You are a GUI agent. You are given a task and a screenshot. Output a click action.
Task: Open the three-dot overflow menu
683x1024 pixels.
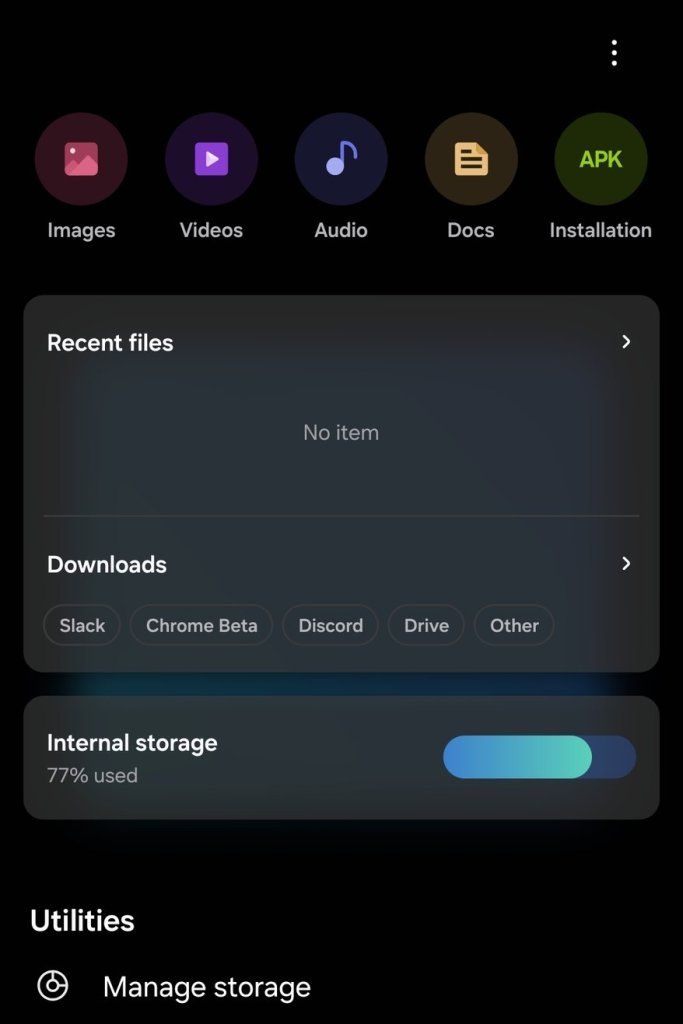click(614, 53)
